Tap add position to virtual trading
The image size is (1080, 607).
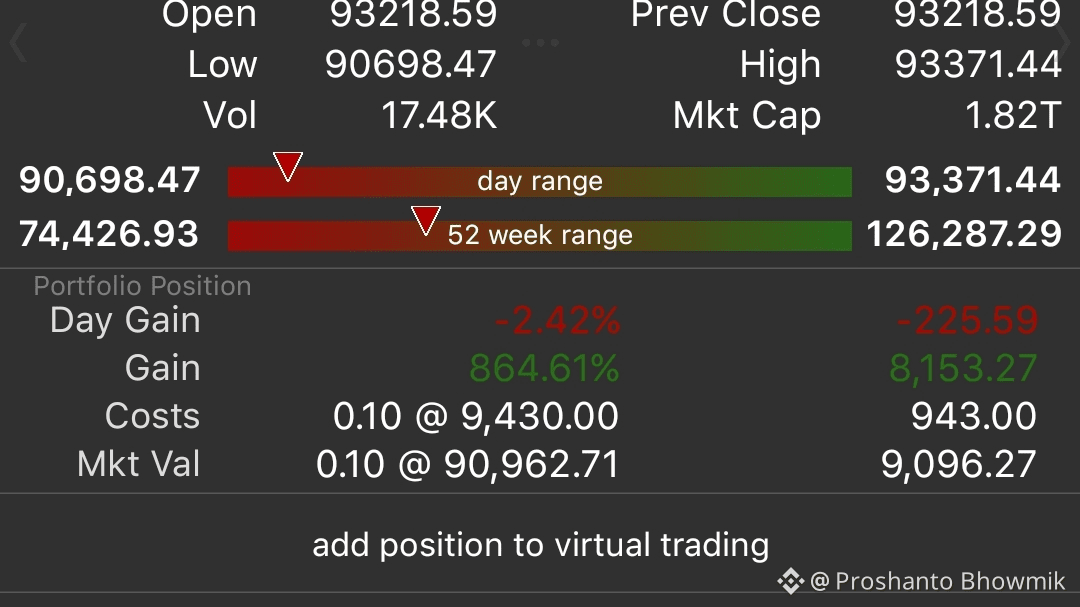coord(540,545)
